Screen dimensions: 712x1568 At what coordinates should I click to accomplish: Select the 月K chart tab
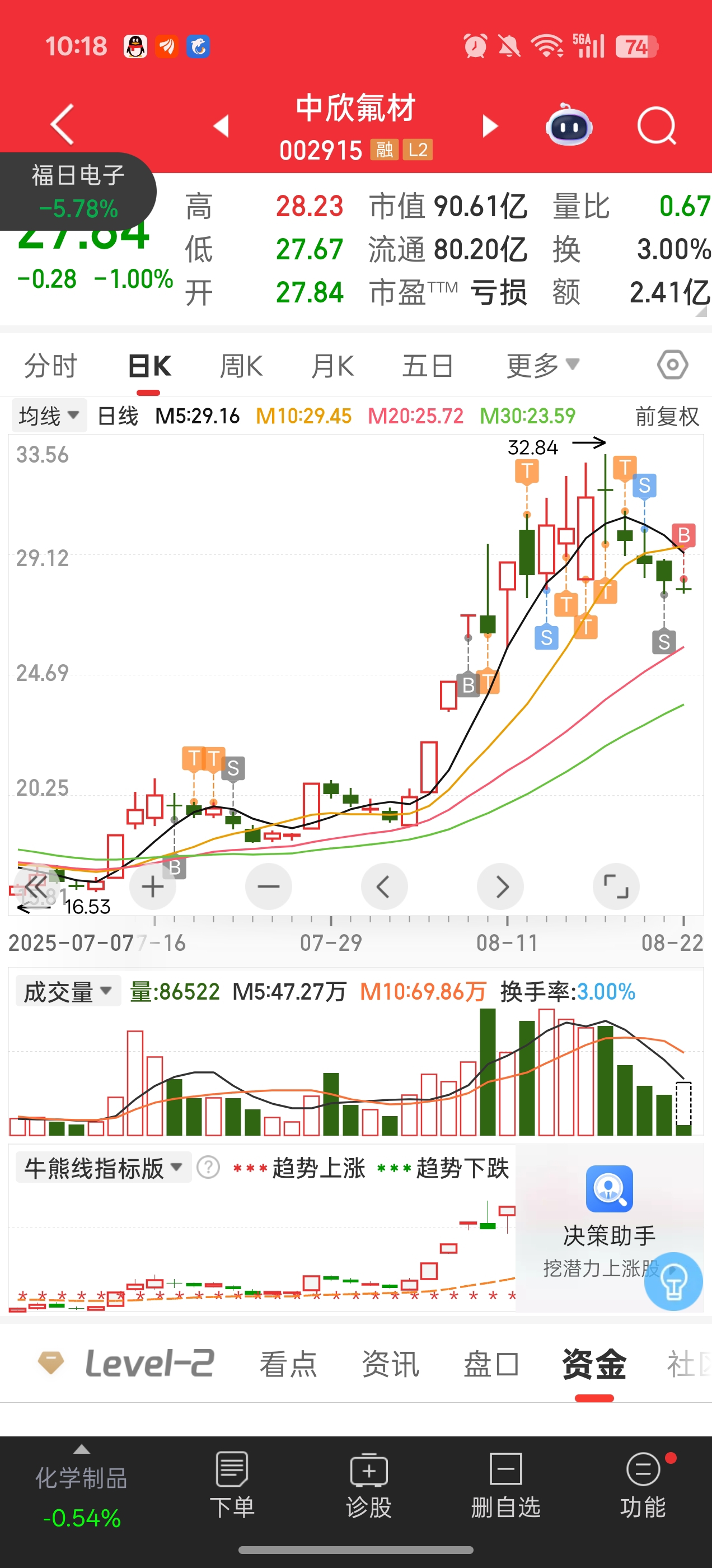[x=332, y=366]
